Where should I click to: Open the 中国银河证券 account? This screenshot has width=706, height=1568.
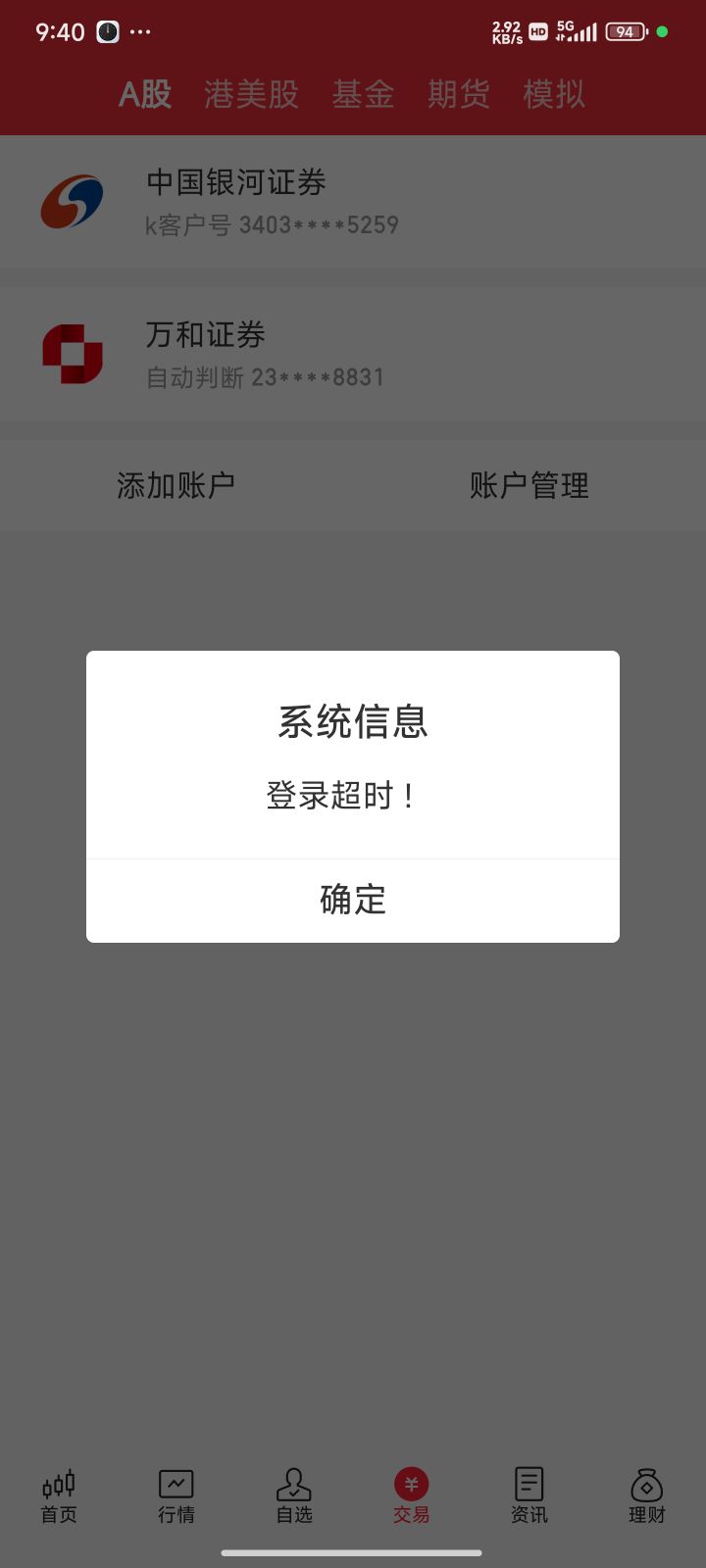(353, 202)
